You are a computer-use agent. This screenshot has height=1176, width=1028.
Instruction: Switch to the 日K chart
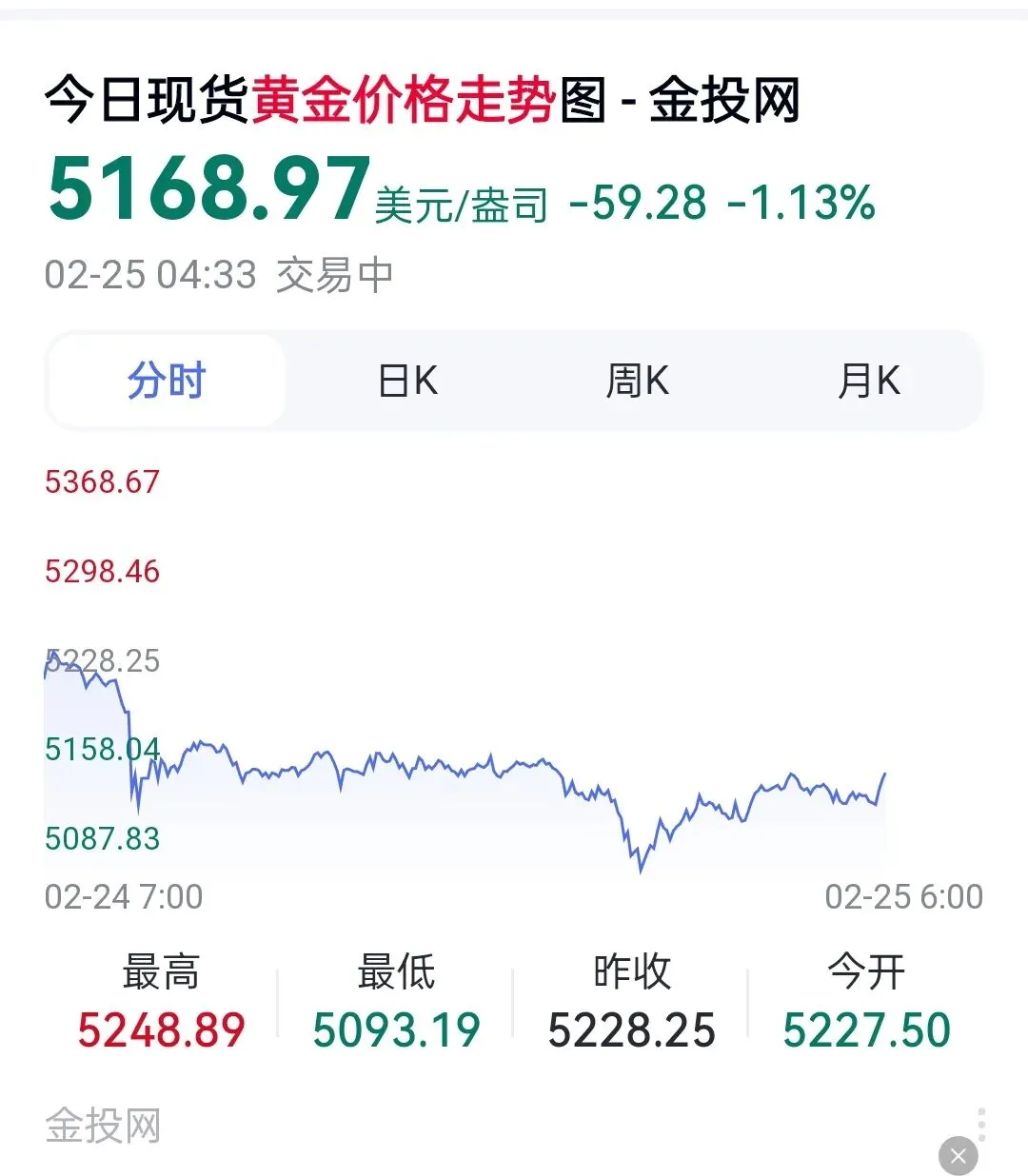coord(407,381)
